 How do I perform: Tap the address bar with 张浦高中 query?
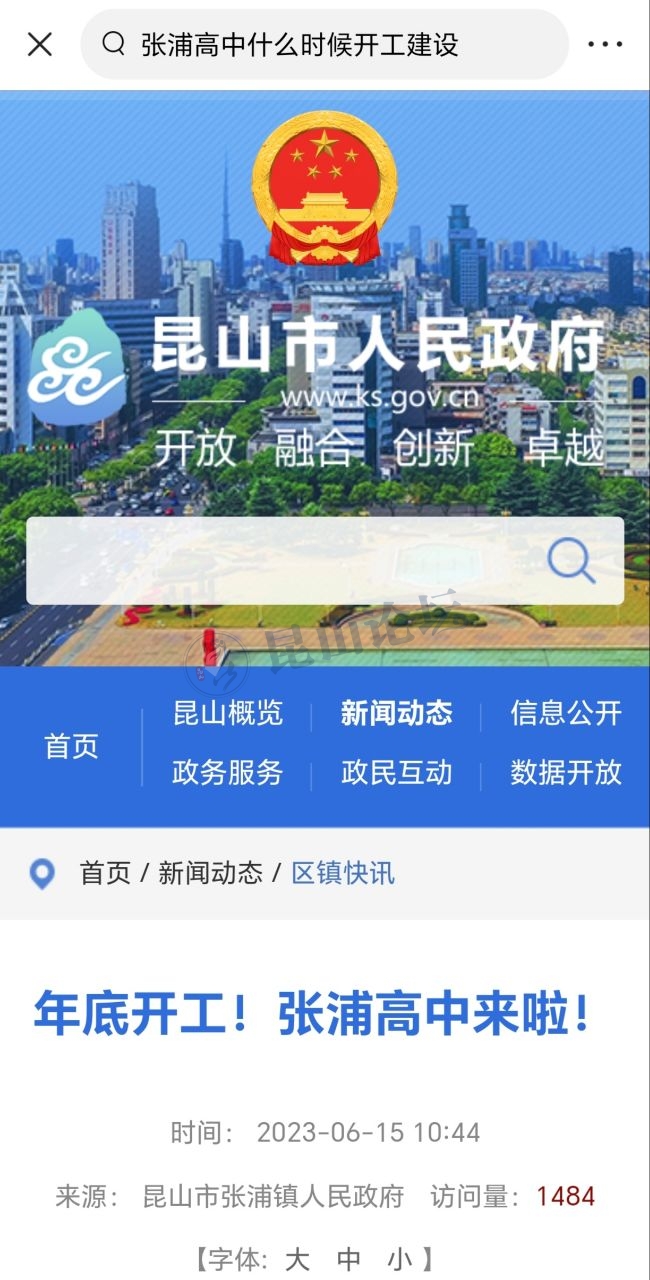pyautogui.click(x=320, y=44)
